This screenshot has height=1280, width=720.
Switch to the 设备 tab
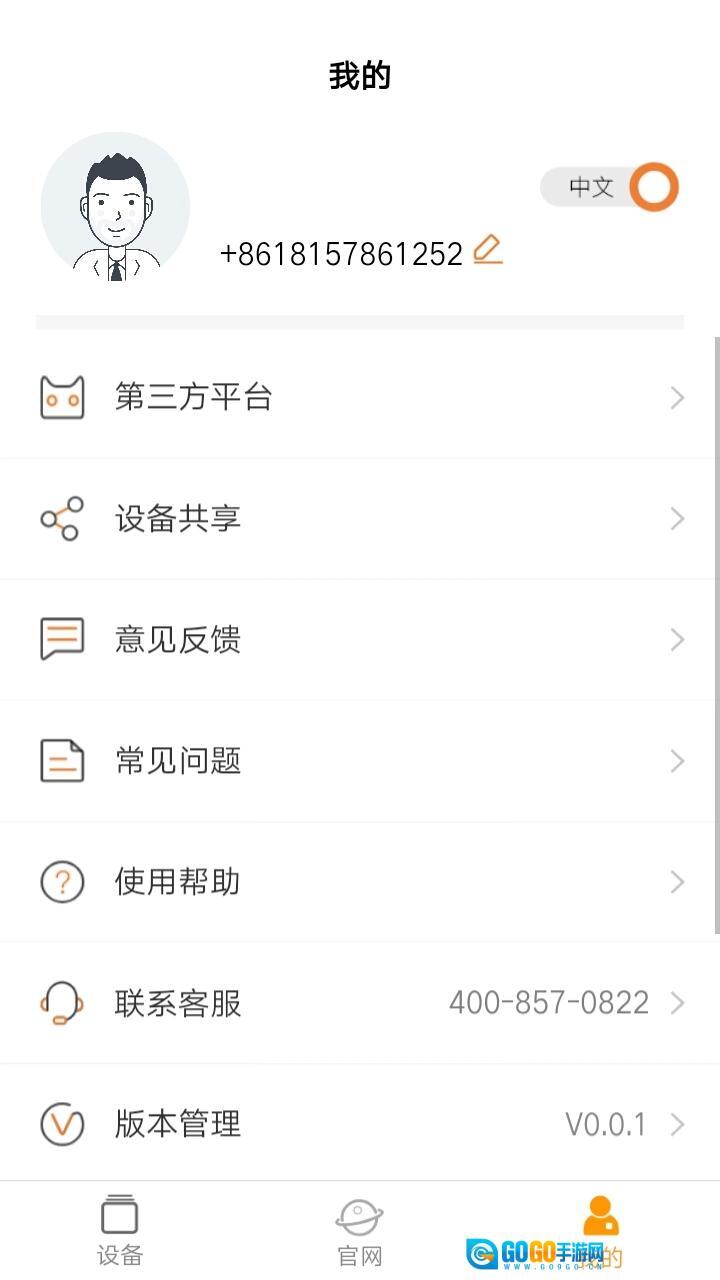(x=120, y=1230)
